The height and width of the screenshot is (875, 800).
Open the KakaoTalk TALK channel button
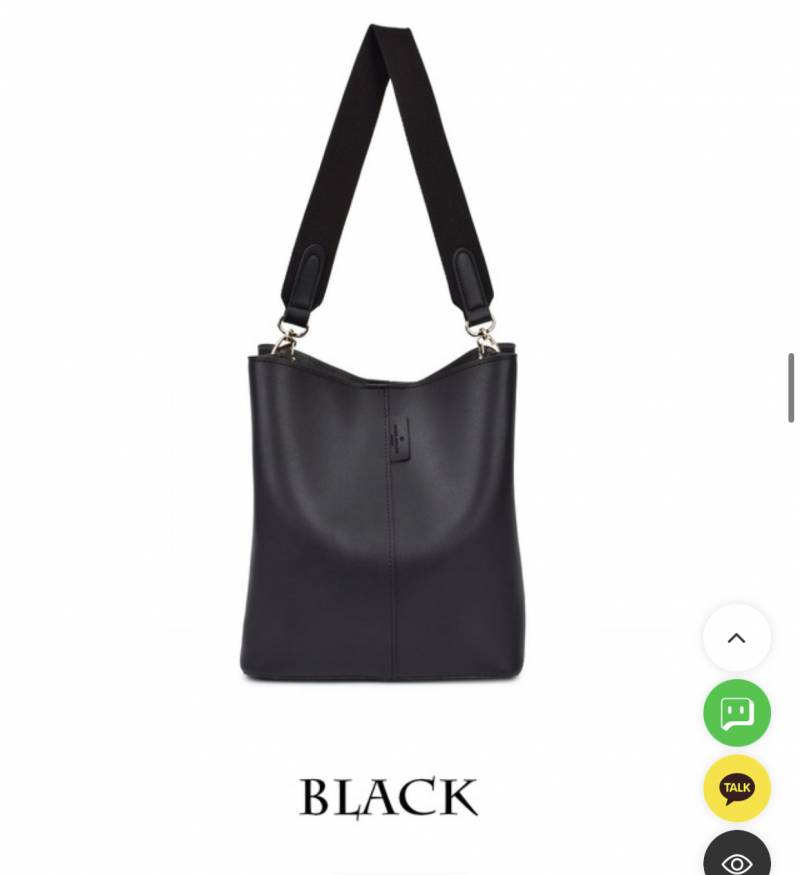point(736,788)
